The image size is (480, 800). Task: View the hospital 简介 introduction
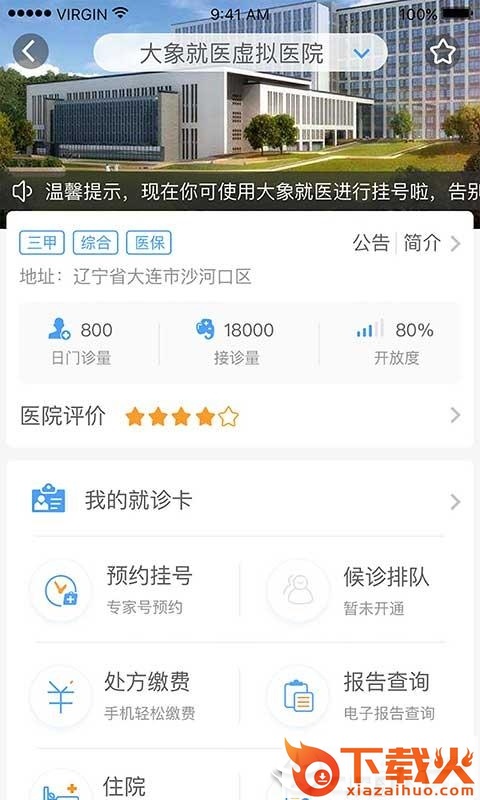click(x=422, y=243)
